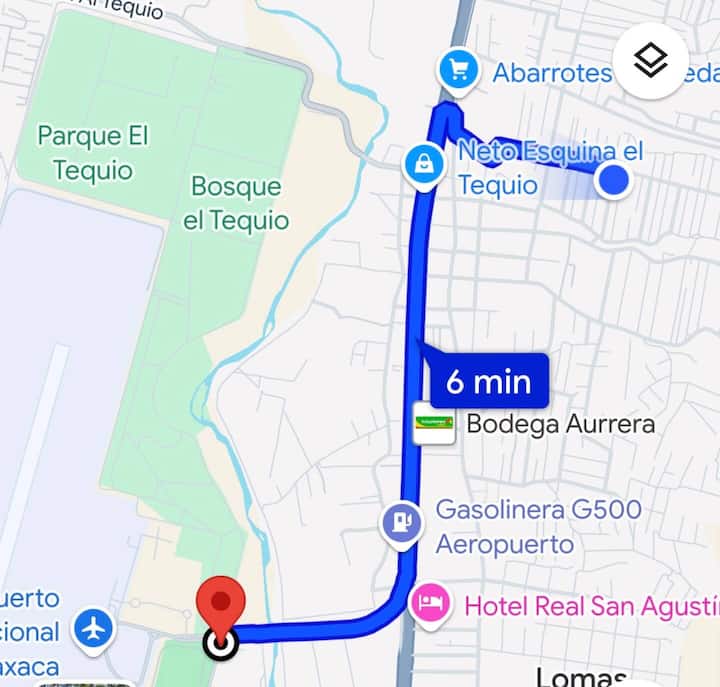Open Bodega Aurrera place marker
This screenshot has height=687, width=720.
435,424
